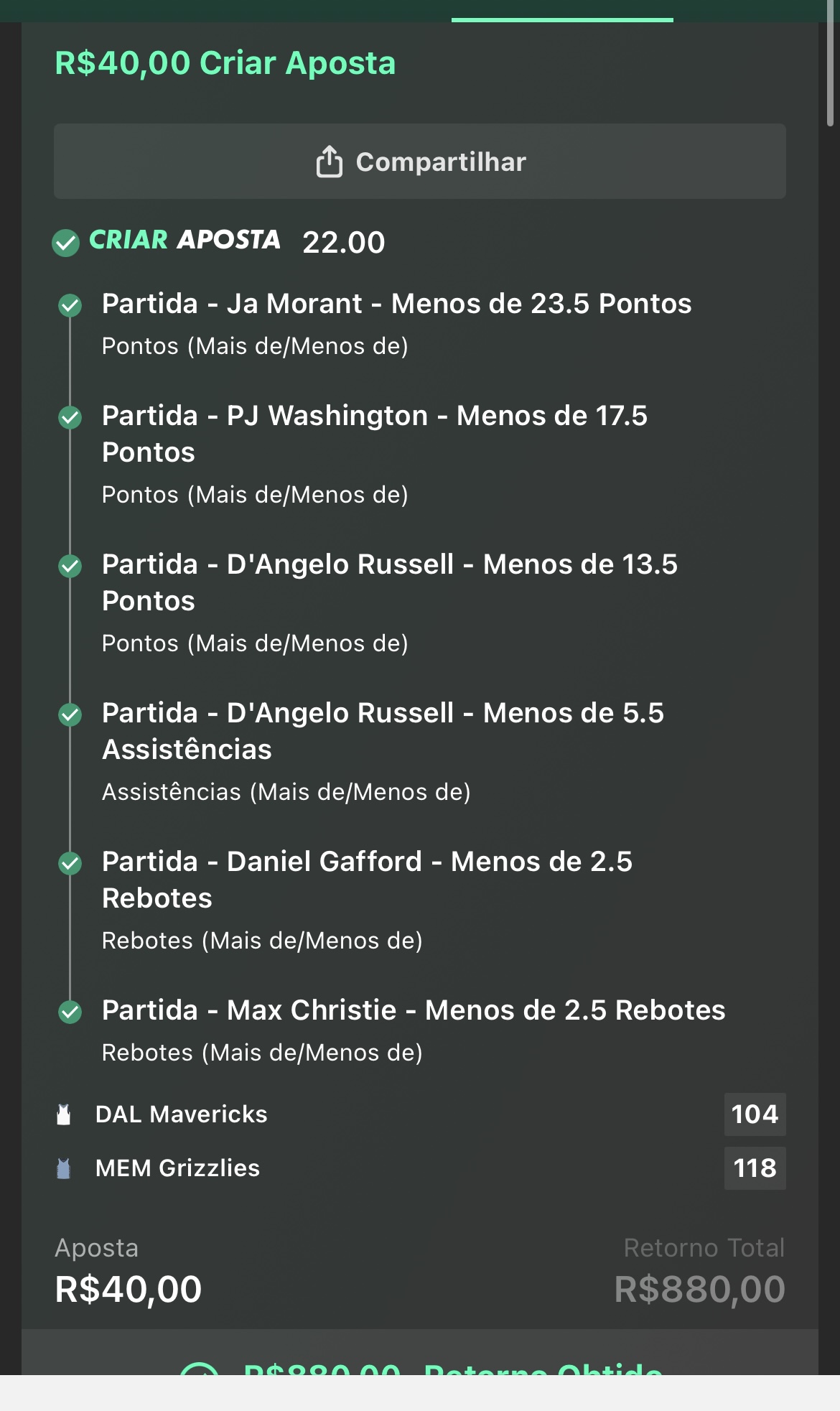Viewport: 840px width, 1411px height.
Task: Click the MEM Grizzlies score 118
Action: (x=755, y=1168)
